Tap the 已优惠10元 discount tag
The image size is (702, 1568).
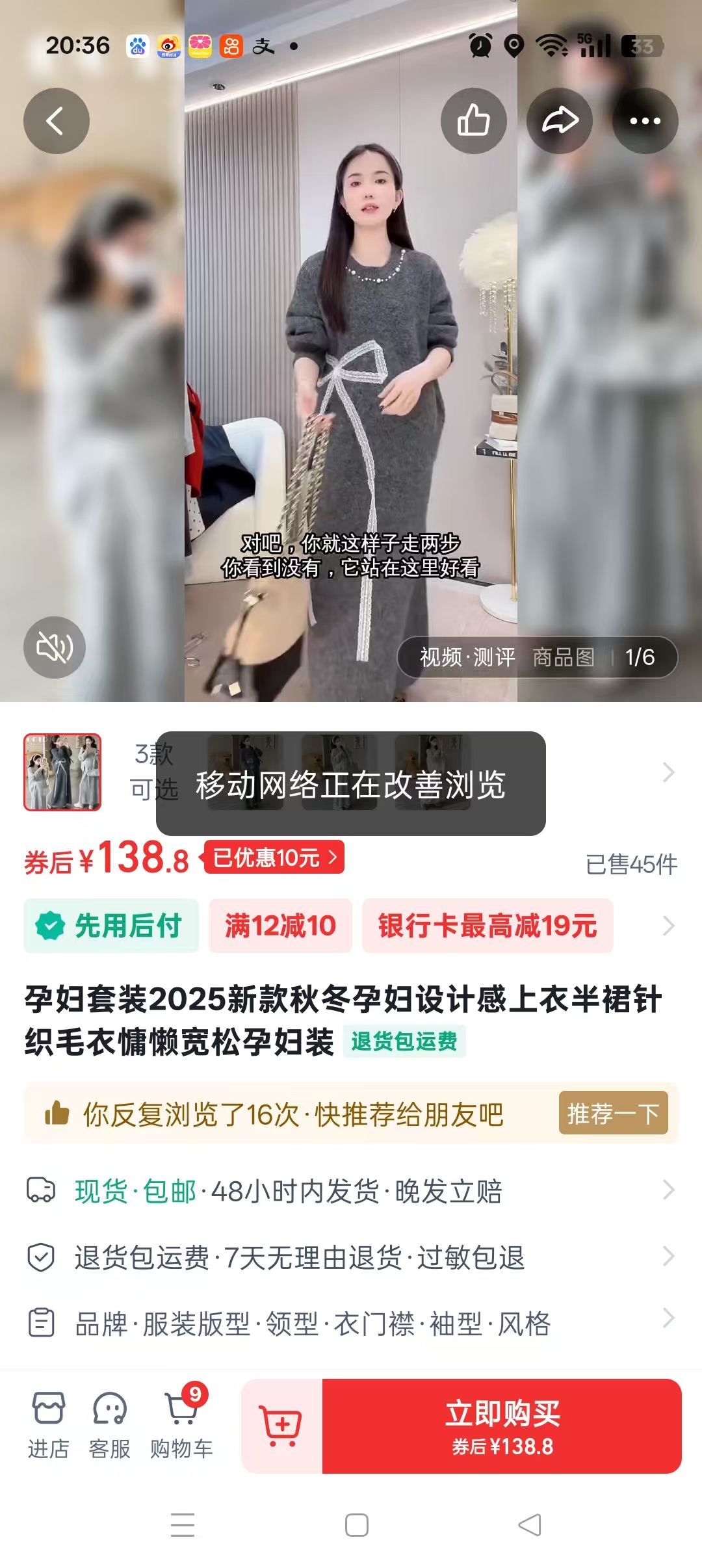coord(274,857)
